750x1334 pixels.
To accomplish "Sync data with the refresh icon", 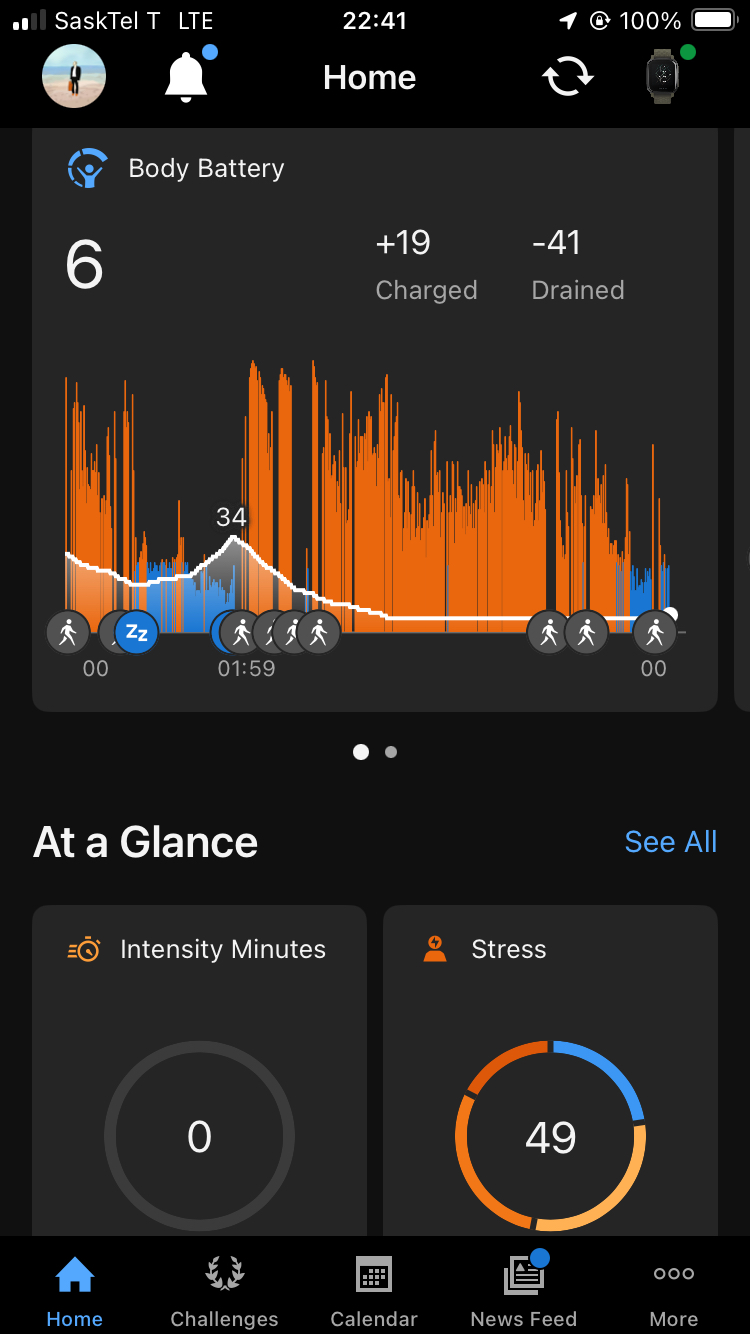I will click(x=567, y=77).
